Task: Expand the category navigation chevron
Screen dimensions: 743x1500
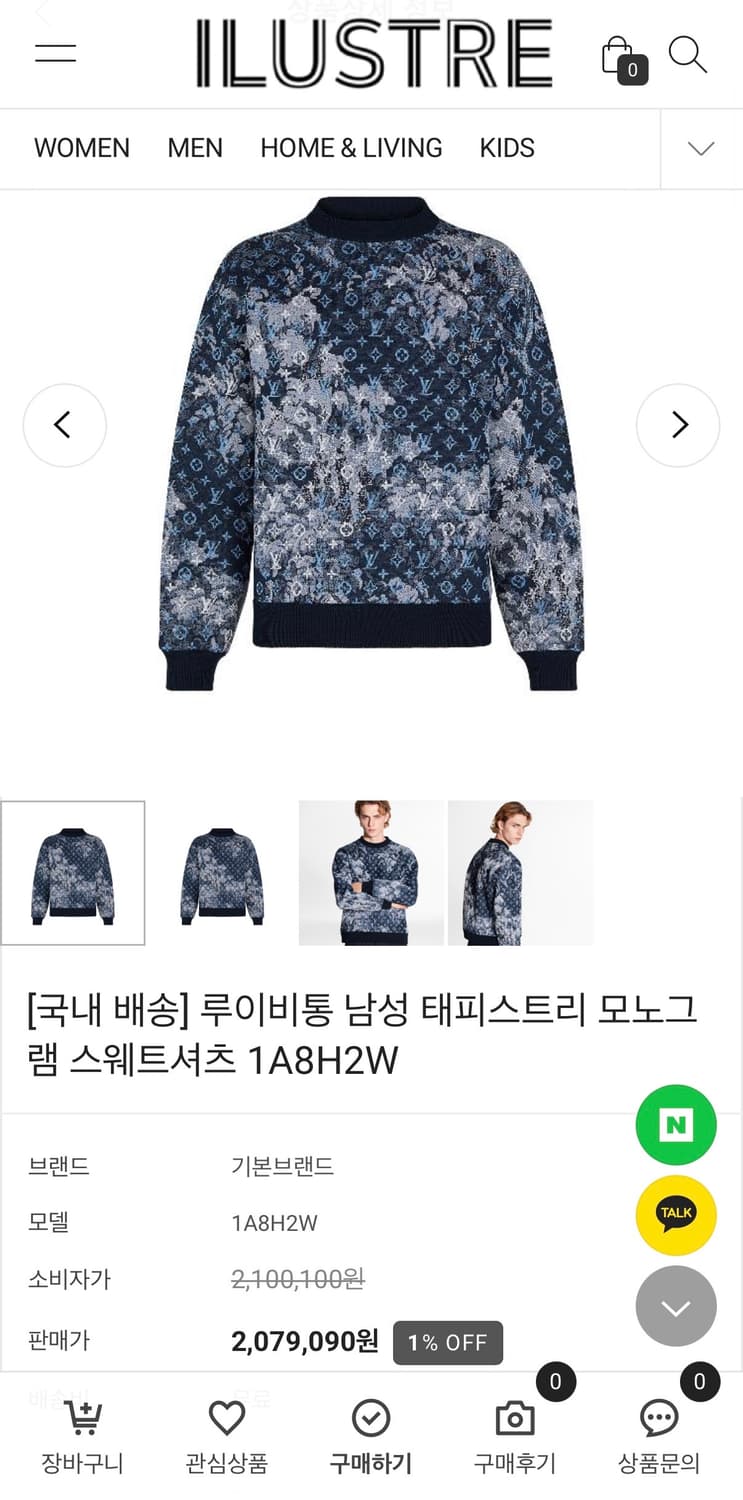Action: [x=700, y=147]
